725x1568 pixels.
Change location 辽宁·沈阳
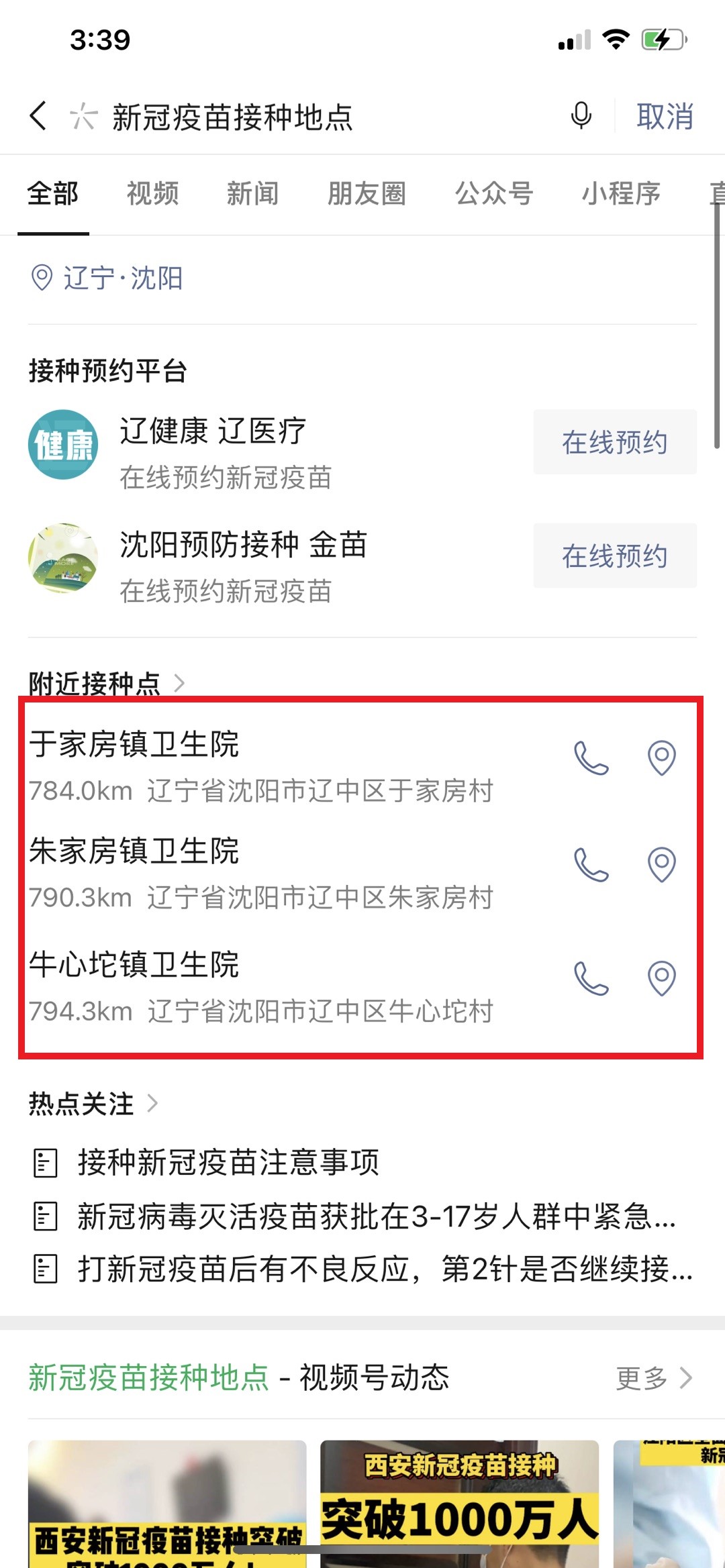tap(107, 278)
